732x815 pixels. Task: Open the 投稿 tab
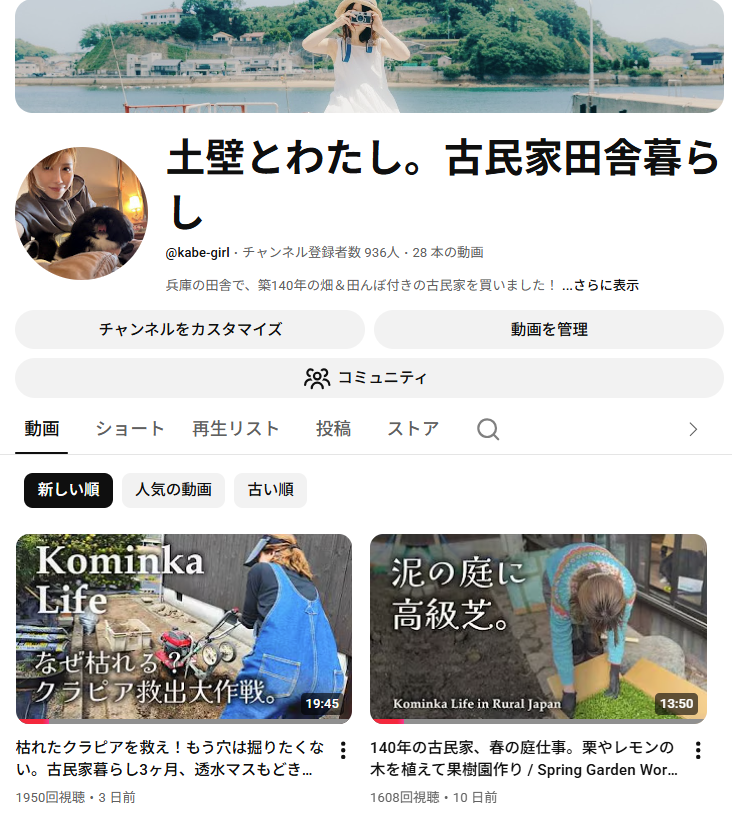coord(333,429)
